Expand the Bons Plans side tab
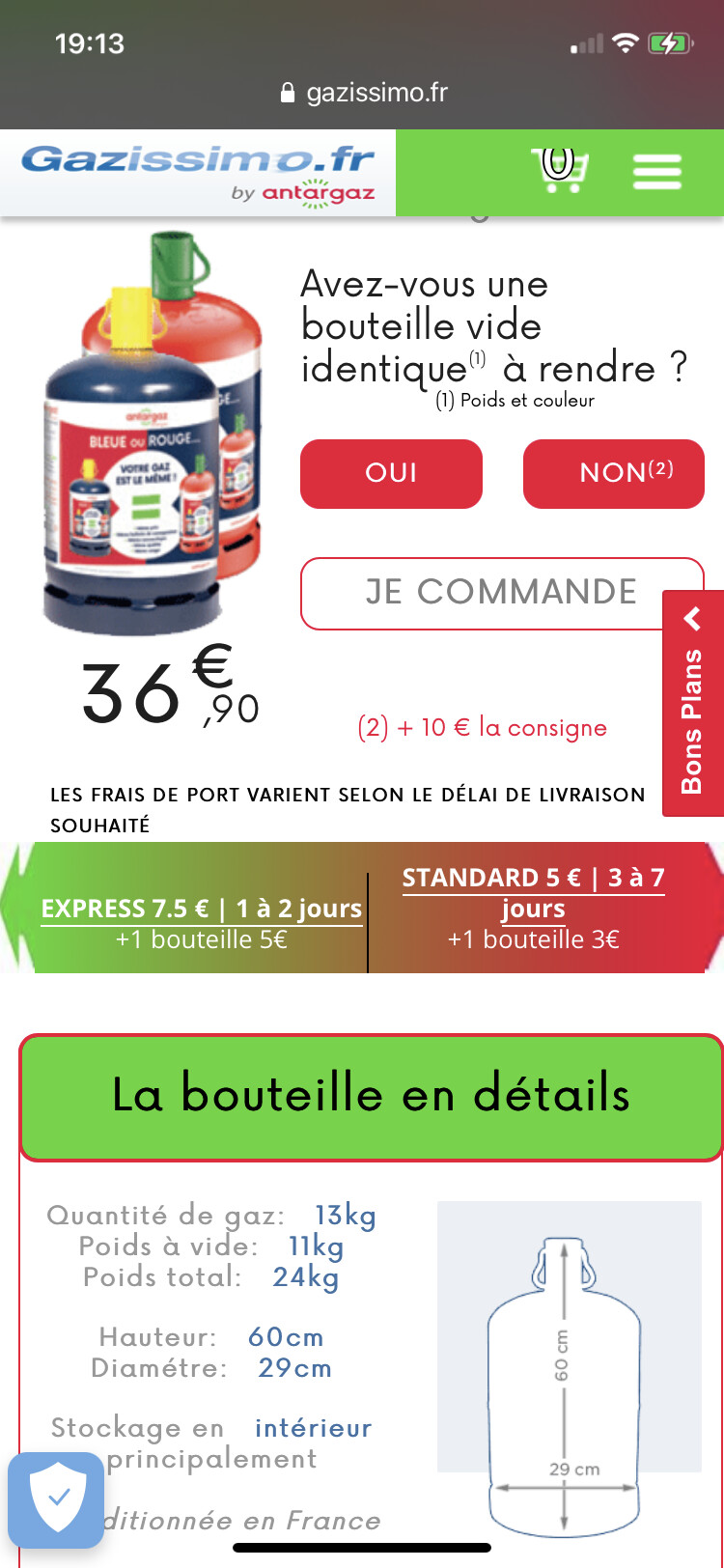This screenshot has height=1568, width=724. [x=692, y=705]
